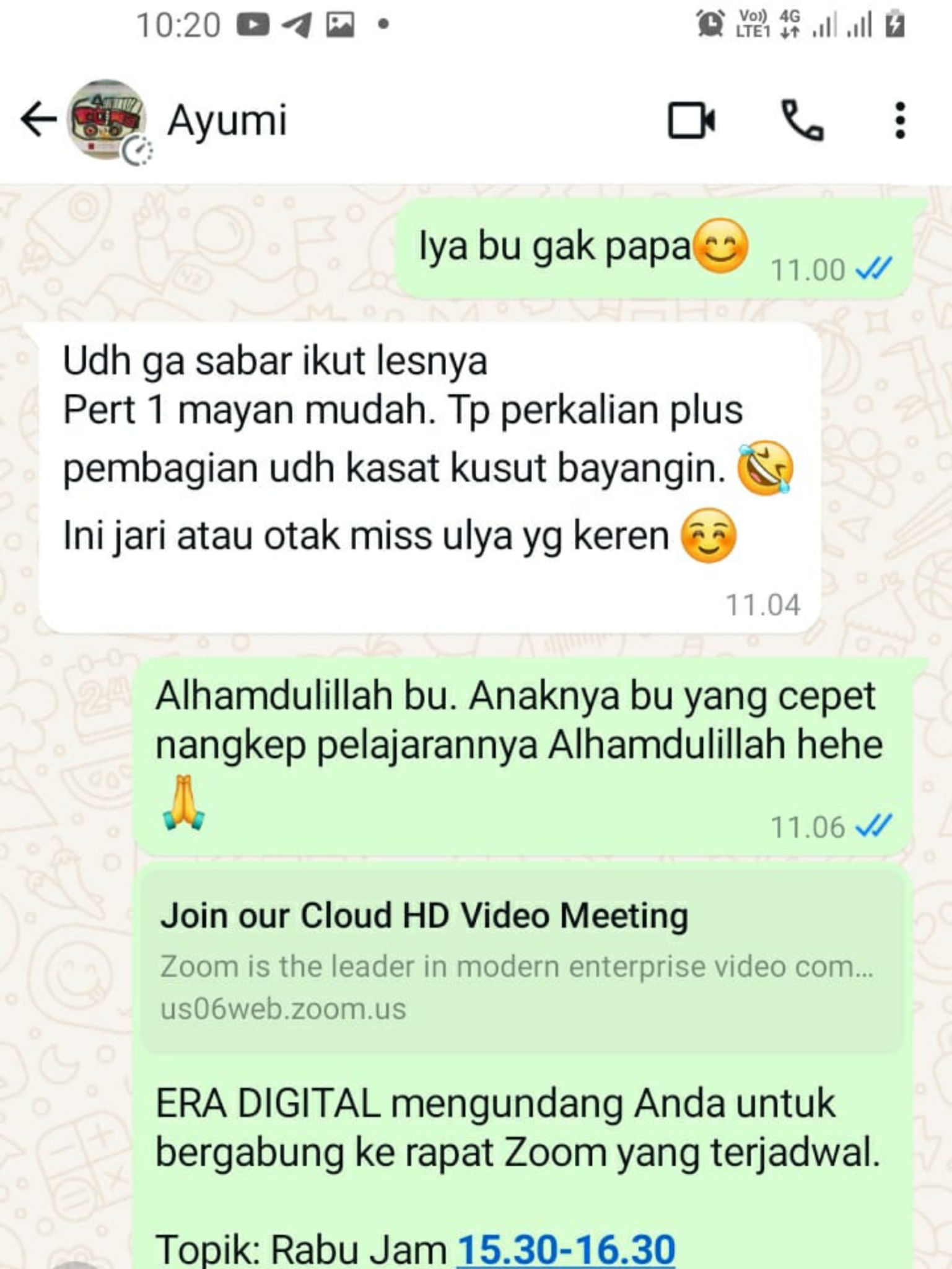Start a voice call with Ayumi
This screenshot has width=952, height=1269.
click(x=803, y=120)
